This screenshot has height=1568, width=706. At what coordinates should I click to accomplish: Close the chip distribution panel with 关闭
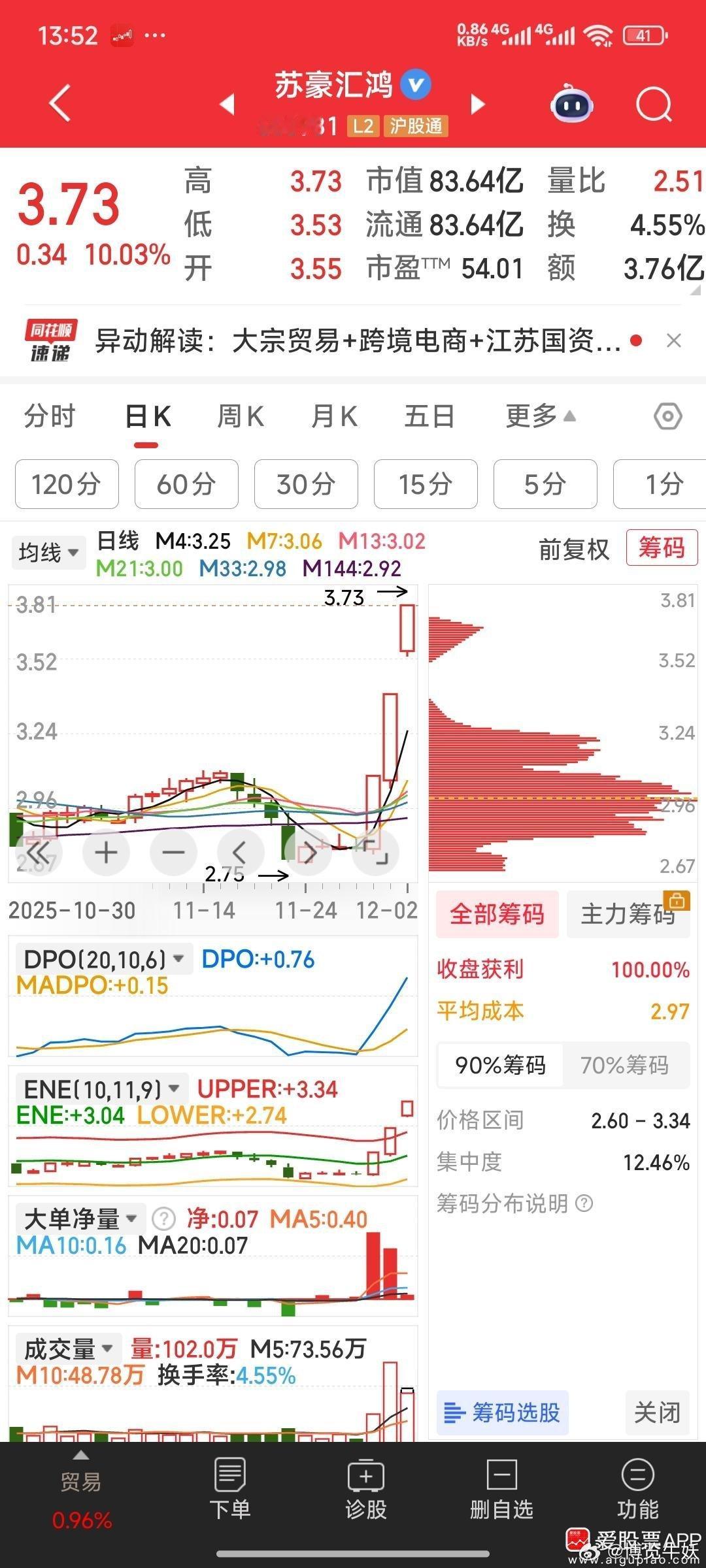coord(657,1413)
